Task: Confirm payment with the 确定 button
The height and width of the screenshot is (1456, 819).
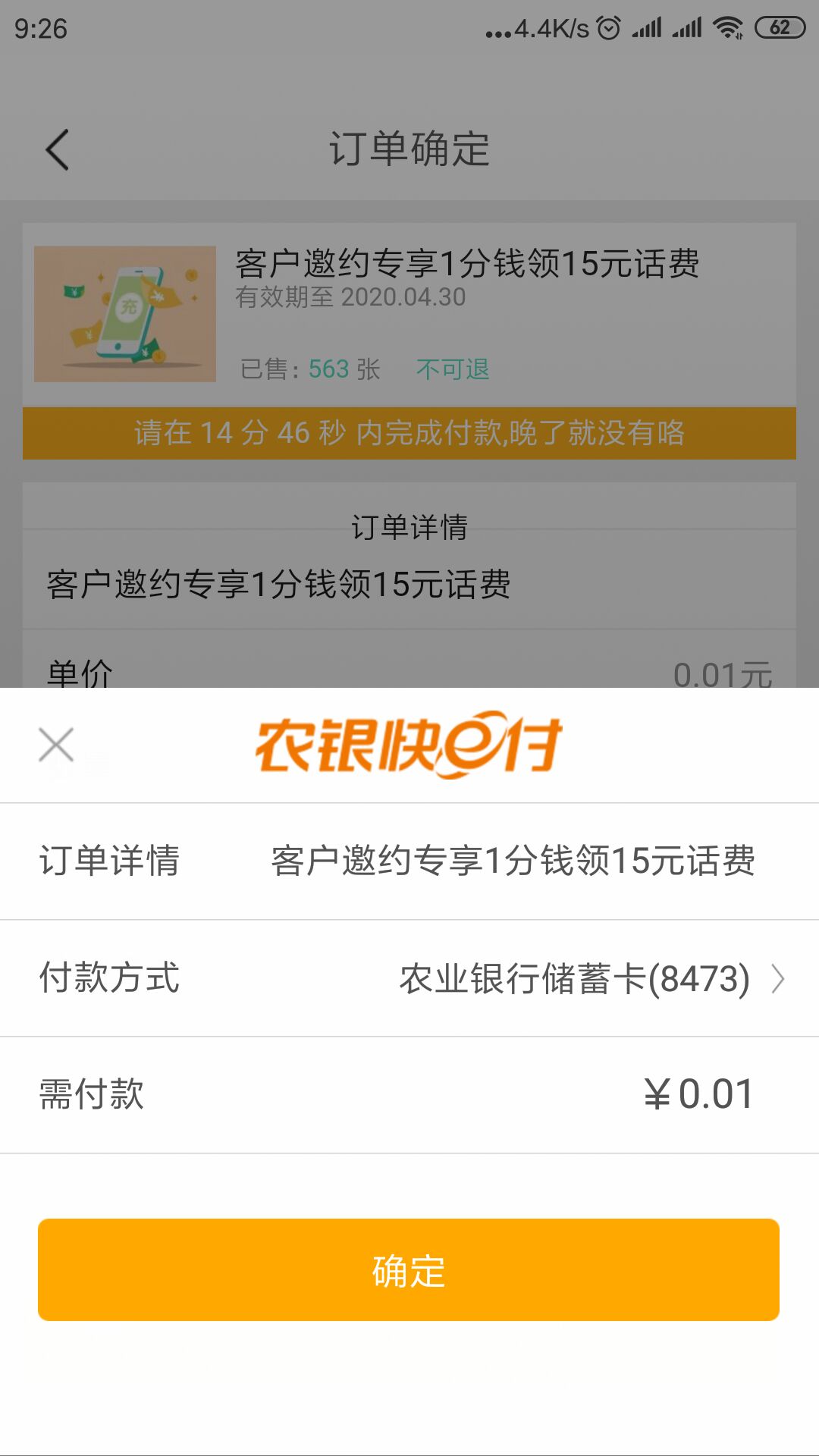Action: click(x=409, y=1269)
